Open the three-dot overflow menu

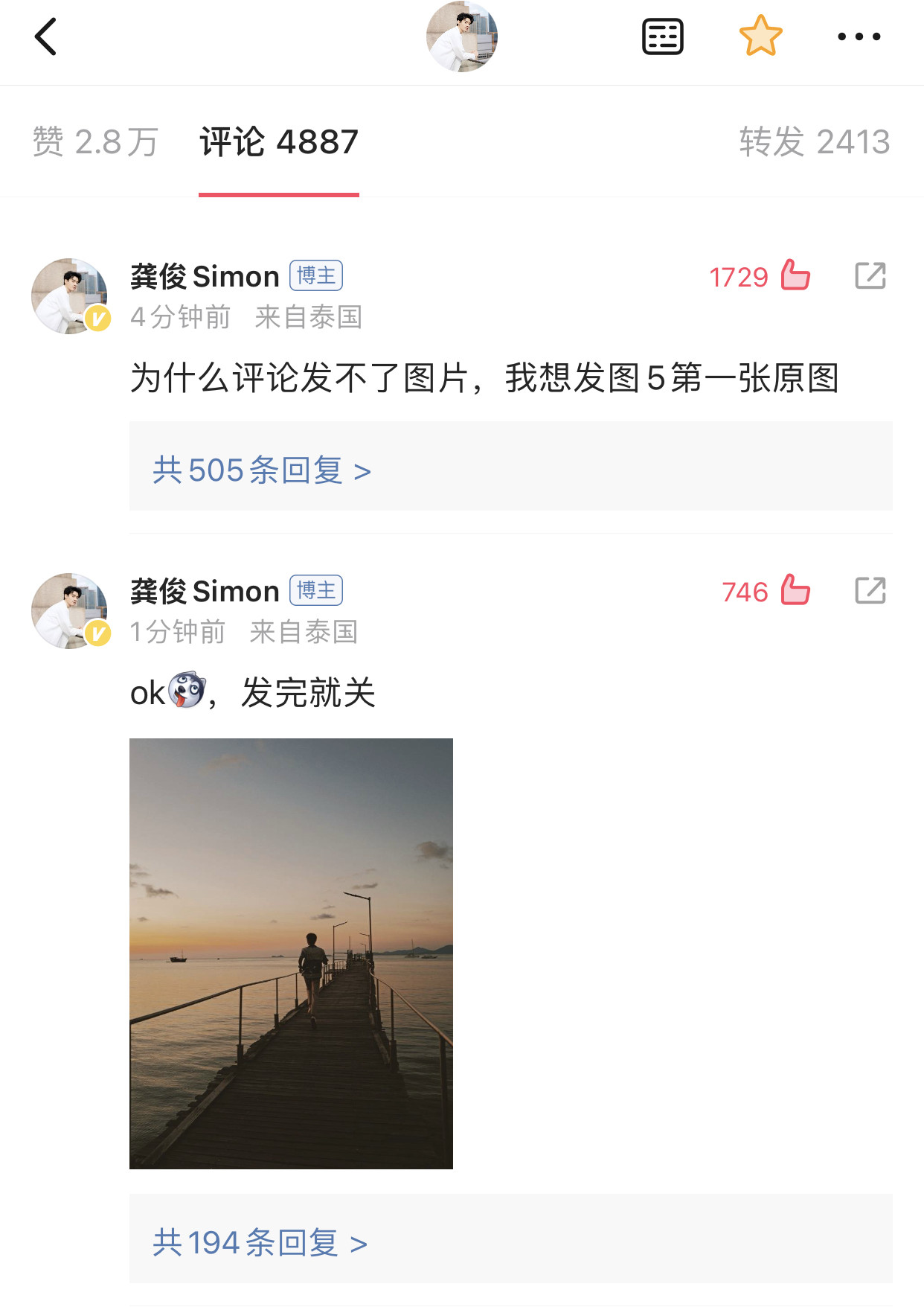tap(859, 36)
